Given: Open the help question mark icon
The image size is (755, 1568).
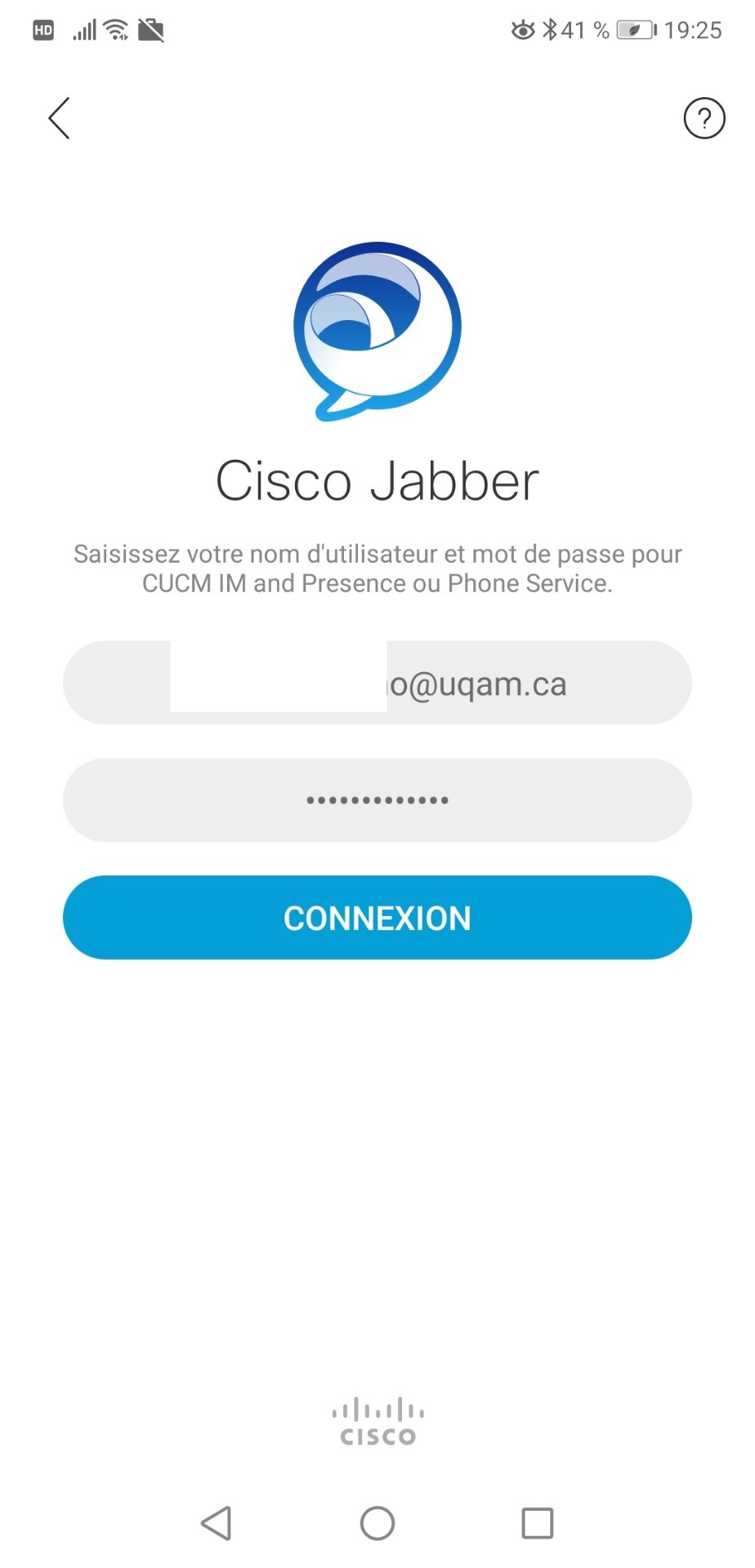Looking at the screenshot, I should point(704,118).
